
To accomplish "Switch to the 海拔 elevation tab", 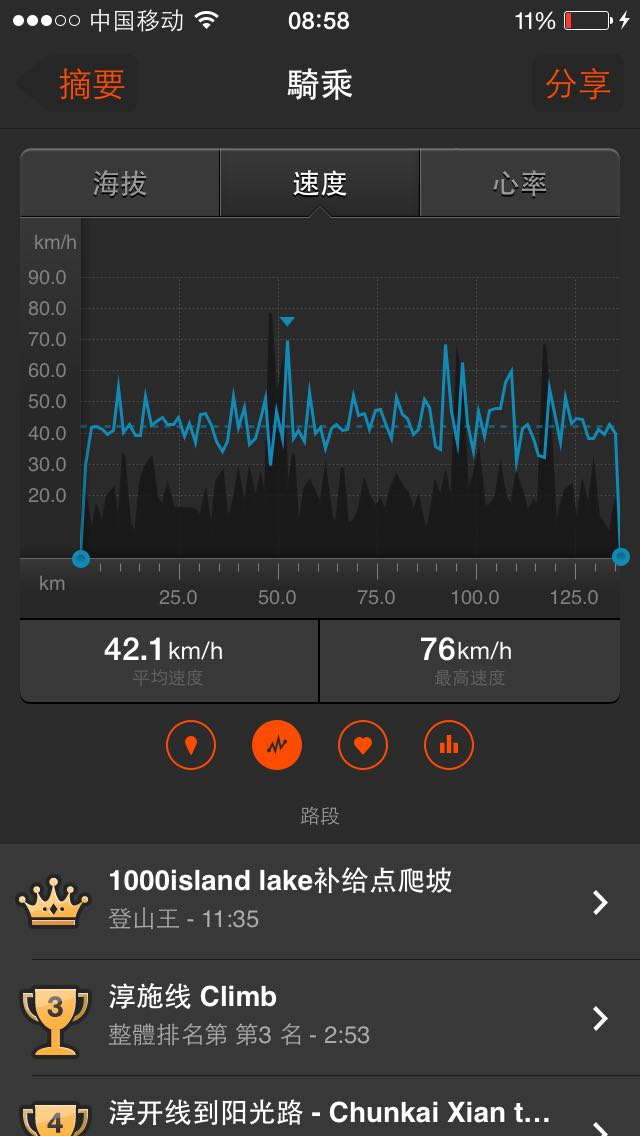I will (x=120, y=184).
